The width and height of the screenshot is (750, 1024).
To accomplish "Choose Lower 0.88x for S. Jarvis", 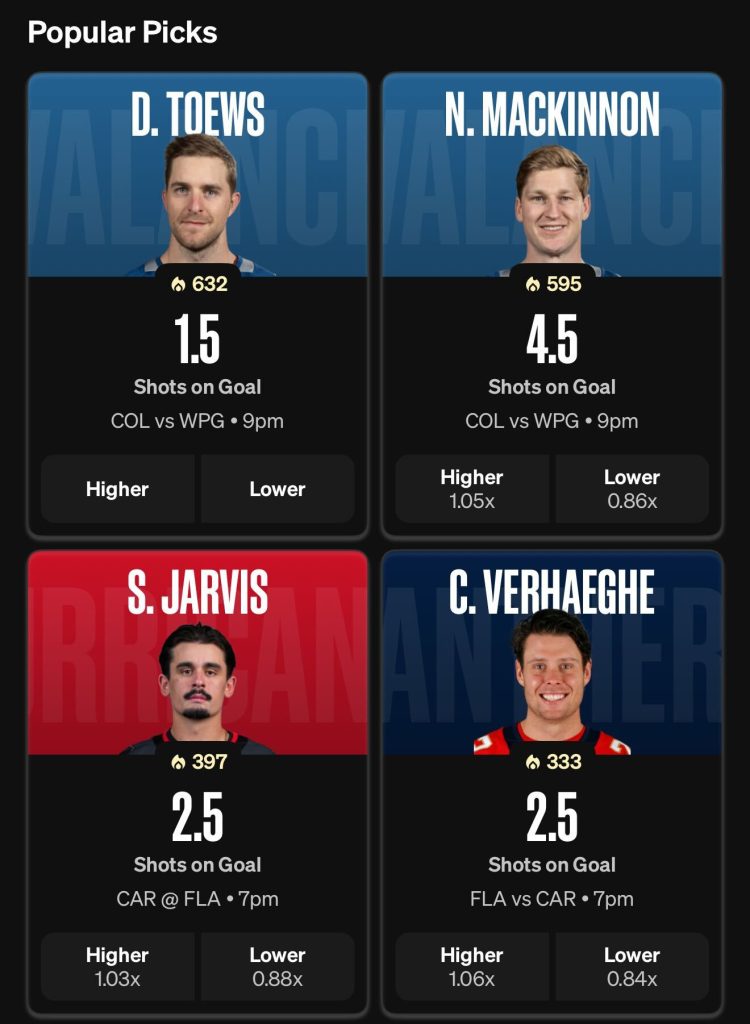I will (x=277, y=967).
